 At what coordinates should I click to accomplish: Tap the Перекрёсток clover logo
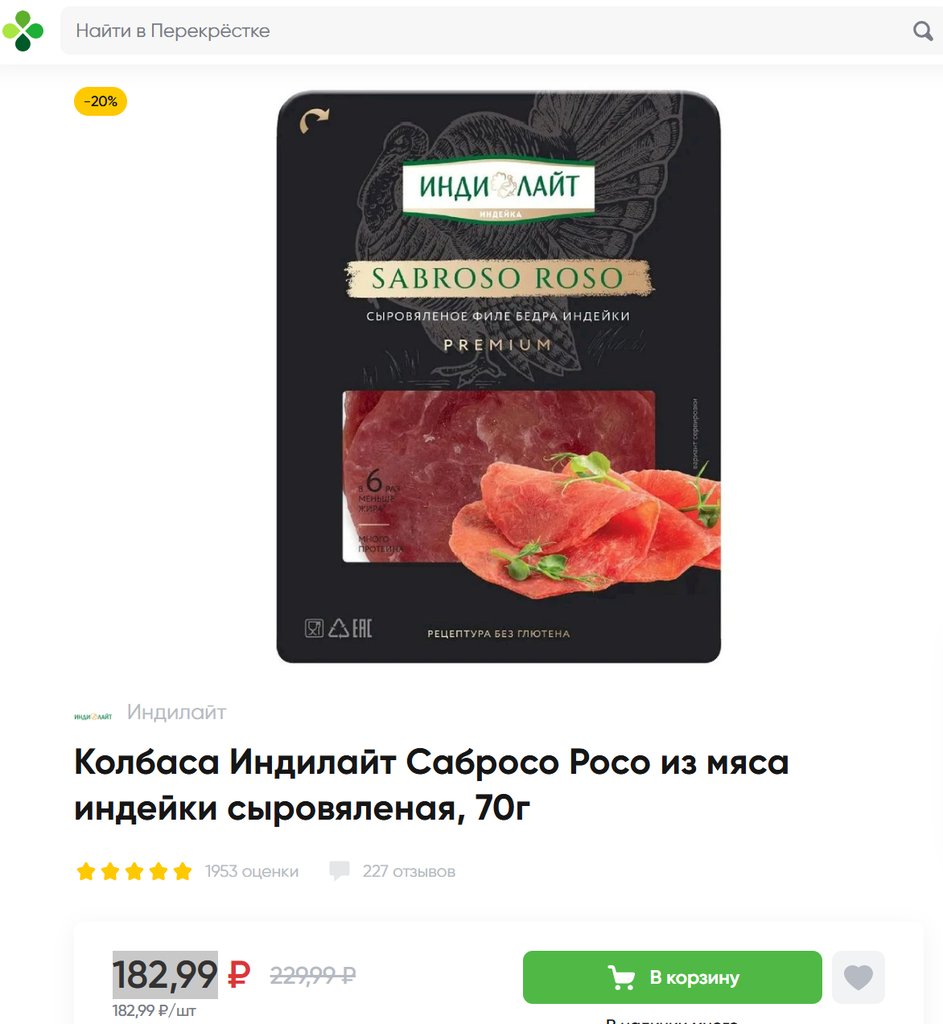click(x=23, y=31)
